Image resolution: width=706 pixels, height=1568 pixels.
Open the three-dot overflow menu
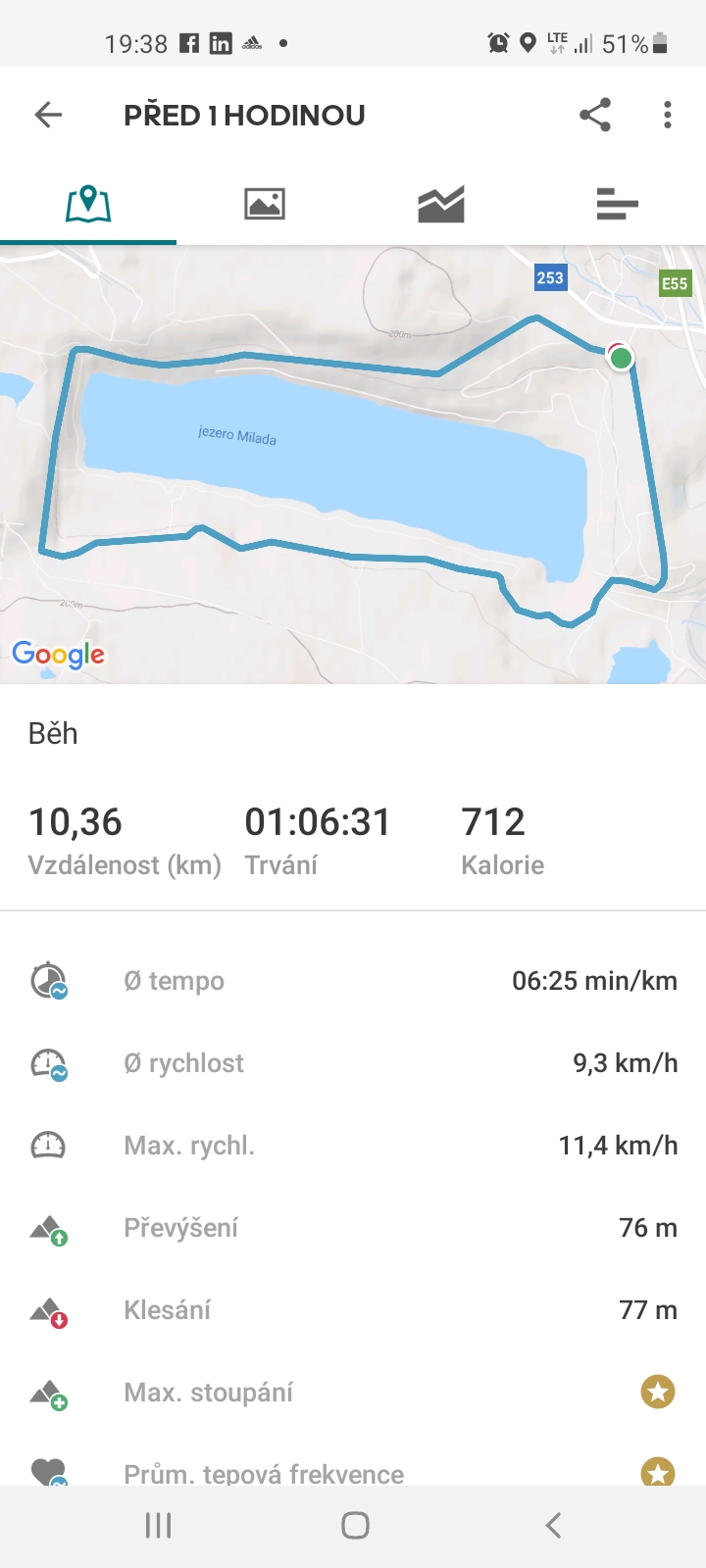pos(668,115)
